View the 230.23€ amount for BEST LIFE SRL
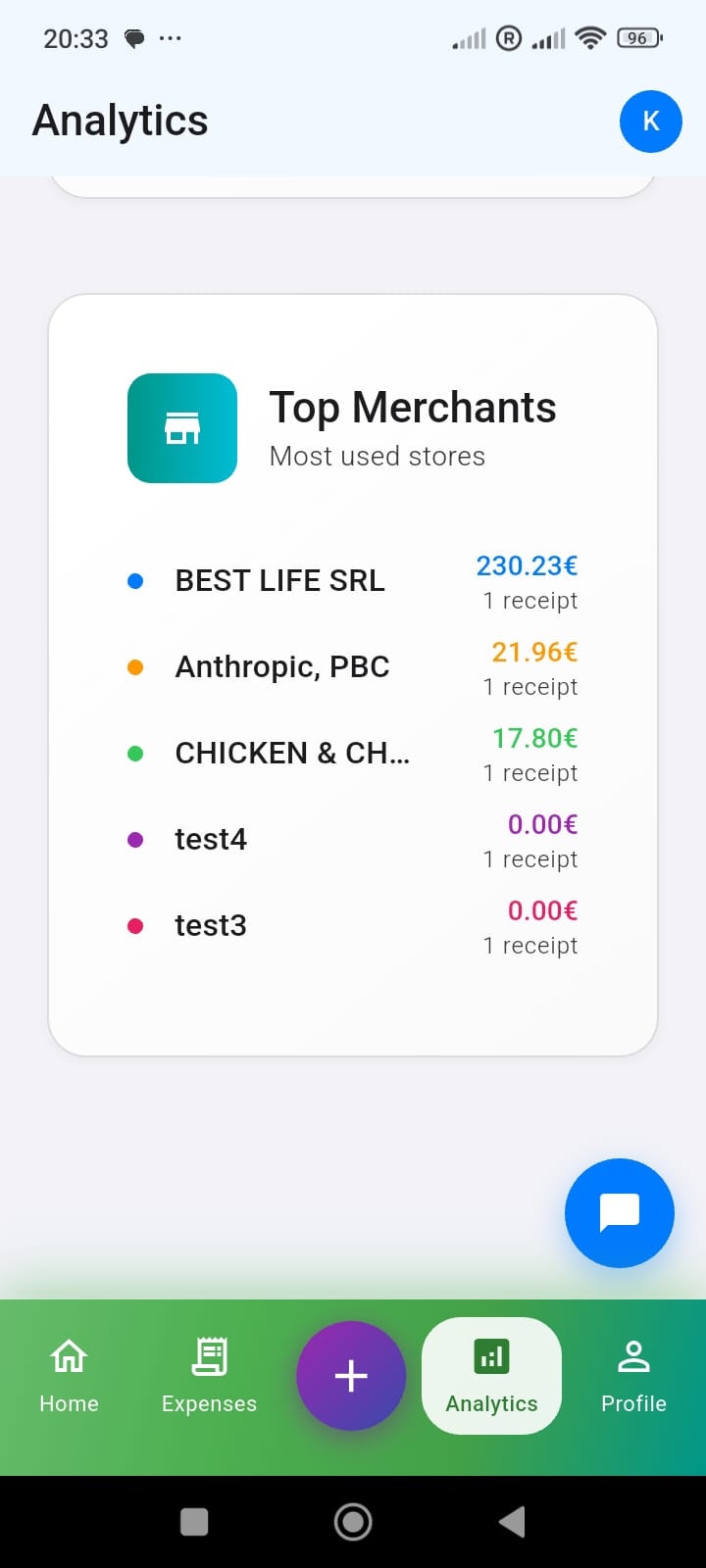The width and height of the screenshot is (706, 1568). 528,565
